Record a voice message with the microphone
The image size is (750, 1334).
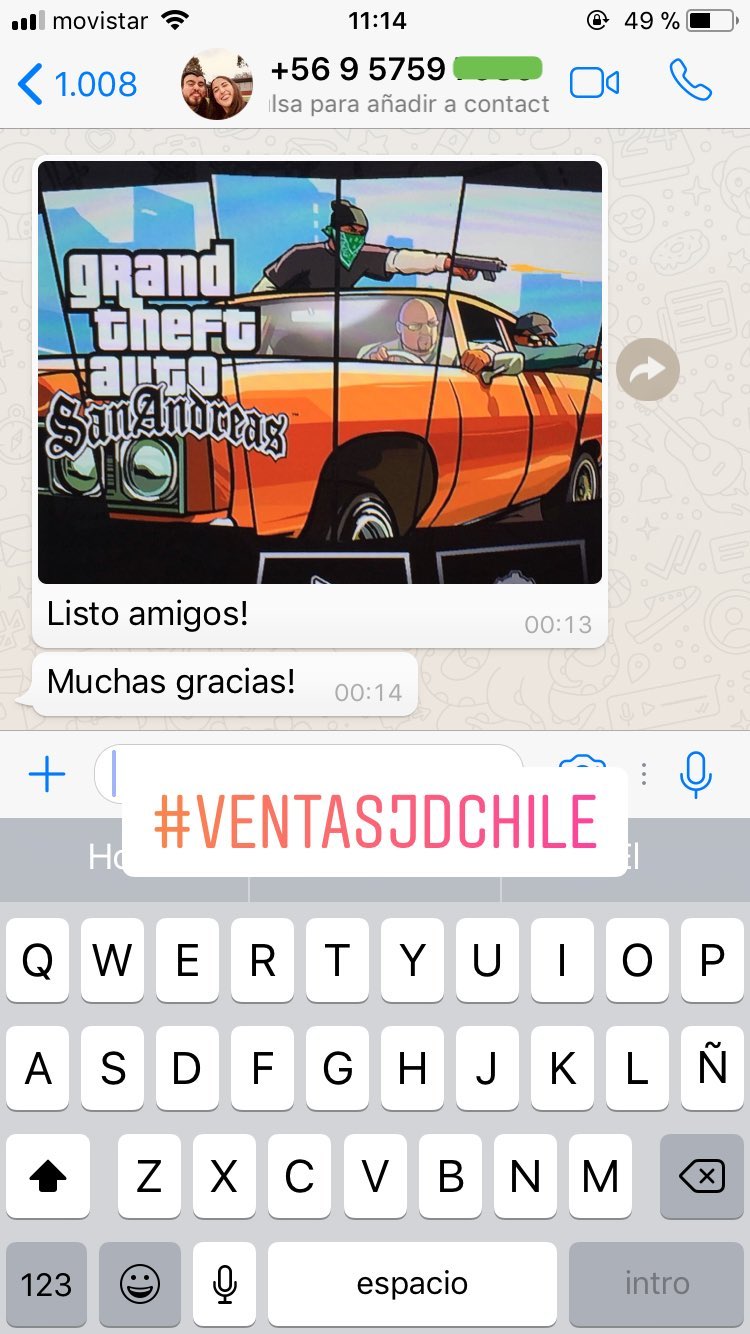tap(695, 774)
